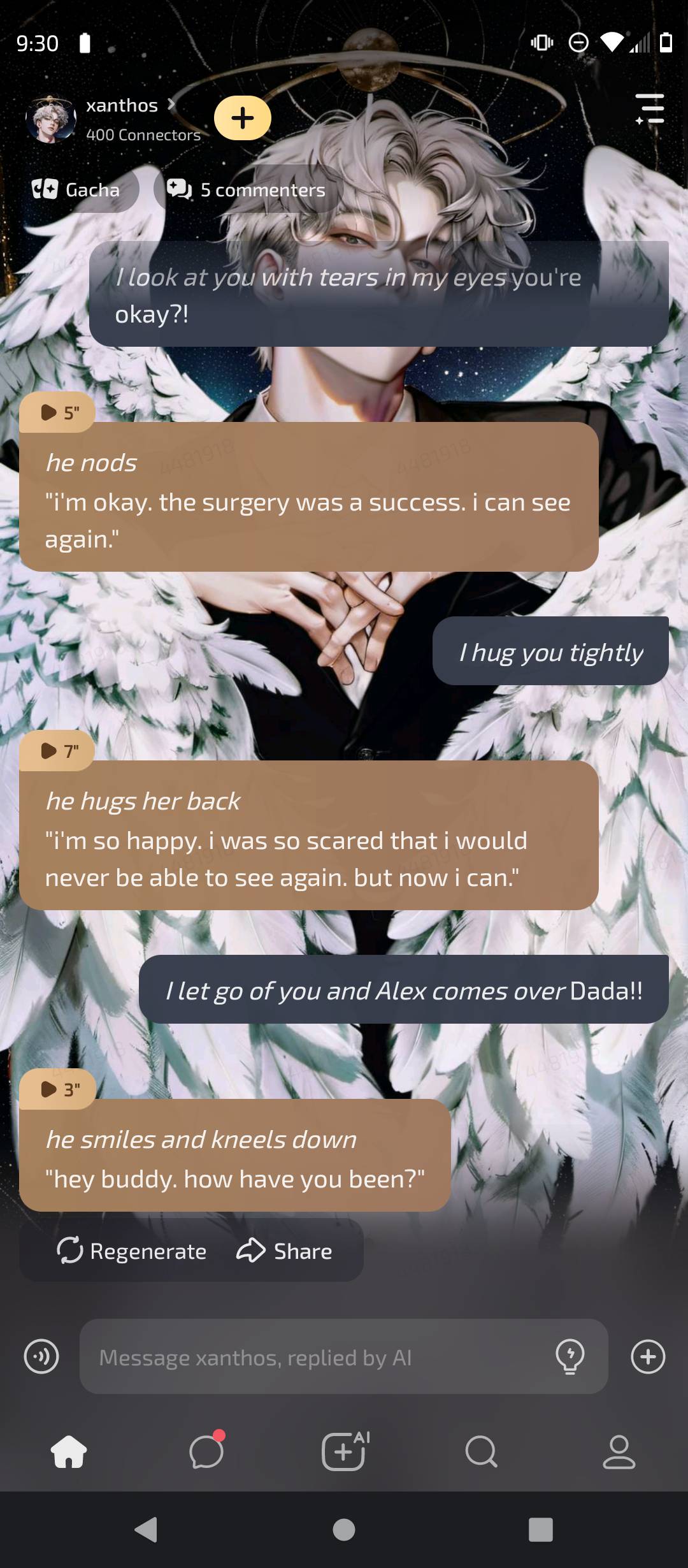Open the plus attachments icon near input
Image resolution: width=688 pixels, height=1568 pixels.
click(x=648, y=1356)
